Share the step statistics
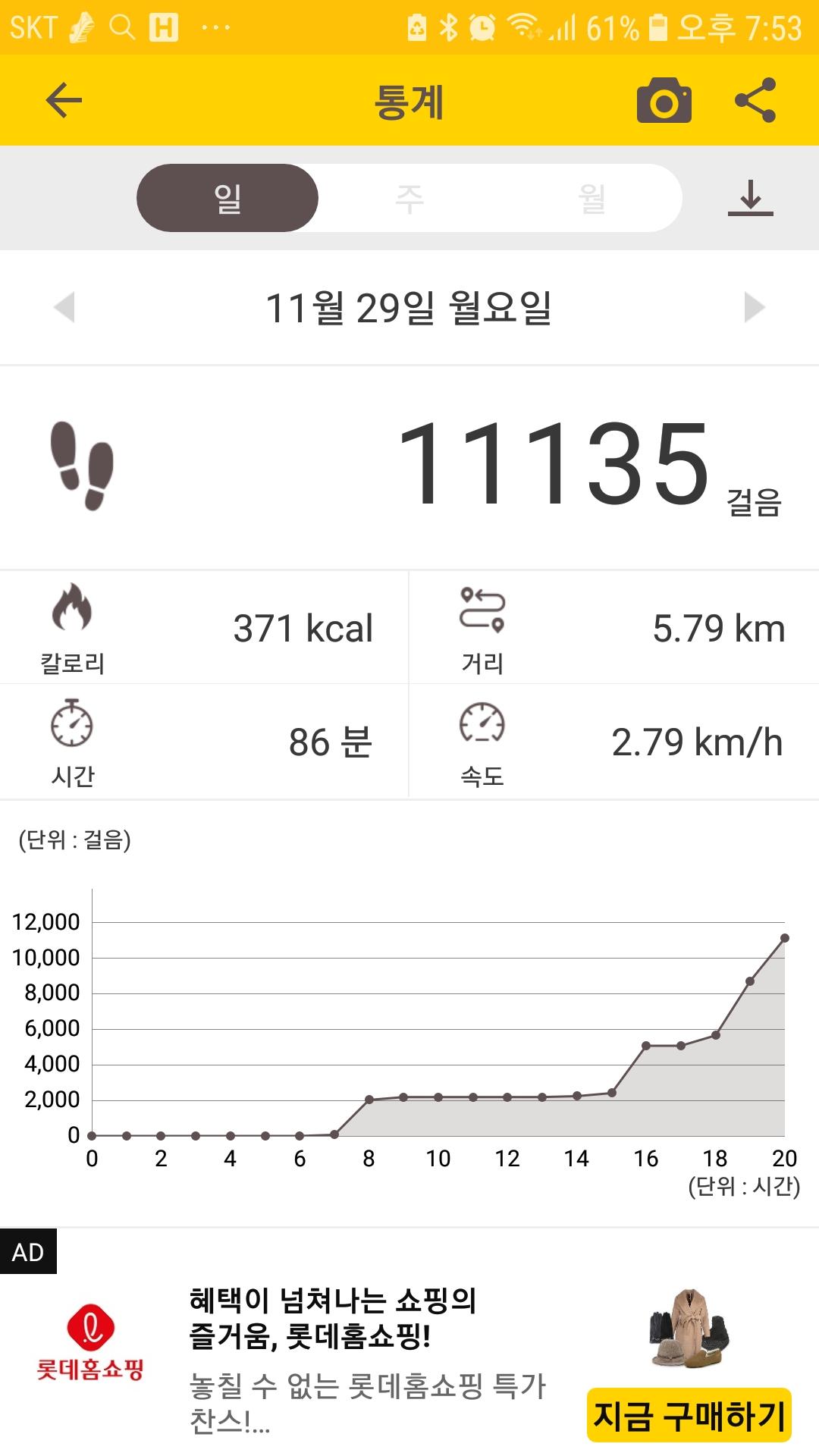Screen dimensions: 819x1456 coord(755,101)
